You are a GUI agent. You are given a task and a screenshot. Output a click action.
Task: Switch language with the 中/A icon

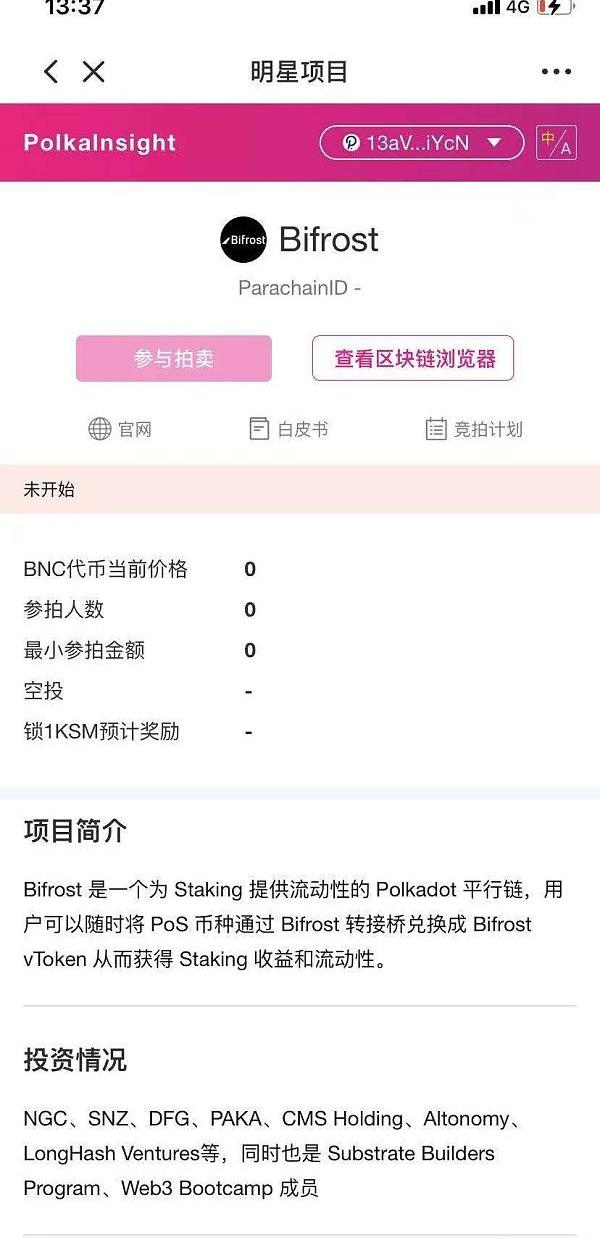tap(556, 143)
